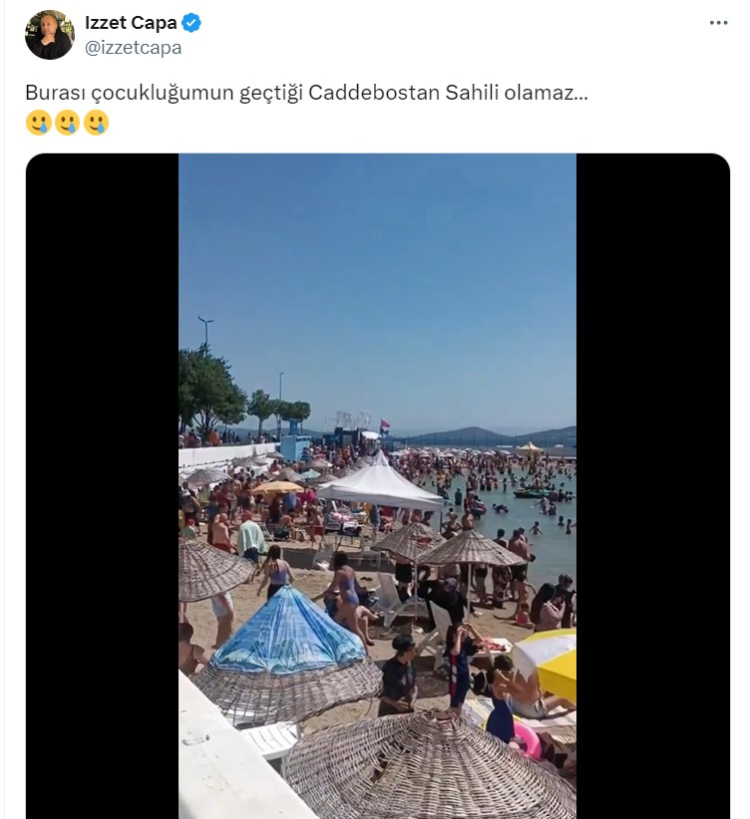Open the @izzetcapa handle

click(x=133, y=47)
